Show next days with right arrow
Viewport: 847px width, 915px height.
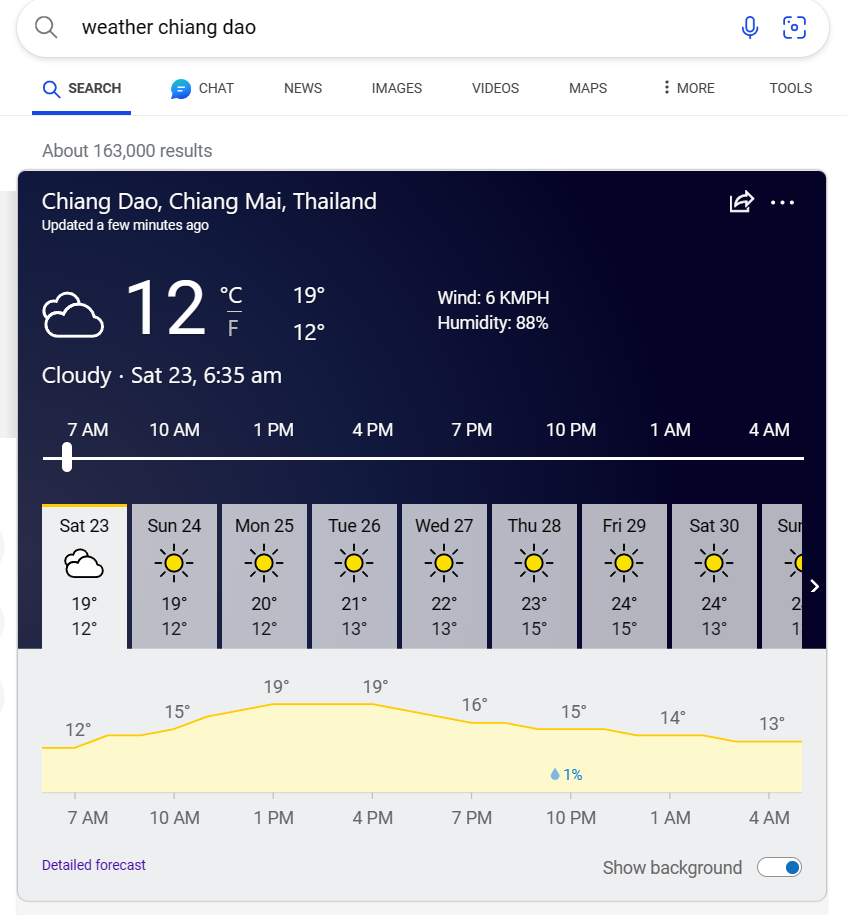point(814,586)
